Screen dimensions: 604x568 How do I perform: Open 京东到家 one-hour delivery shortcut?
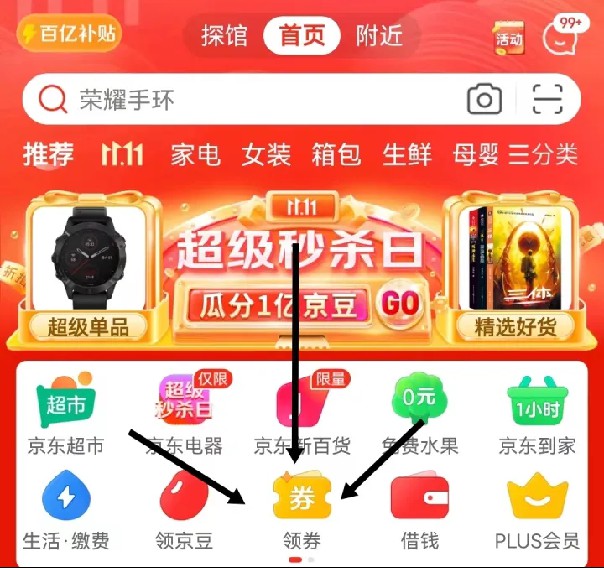coord(538,415)
